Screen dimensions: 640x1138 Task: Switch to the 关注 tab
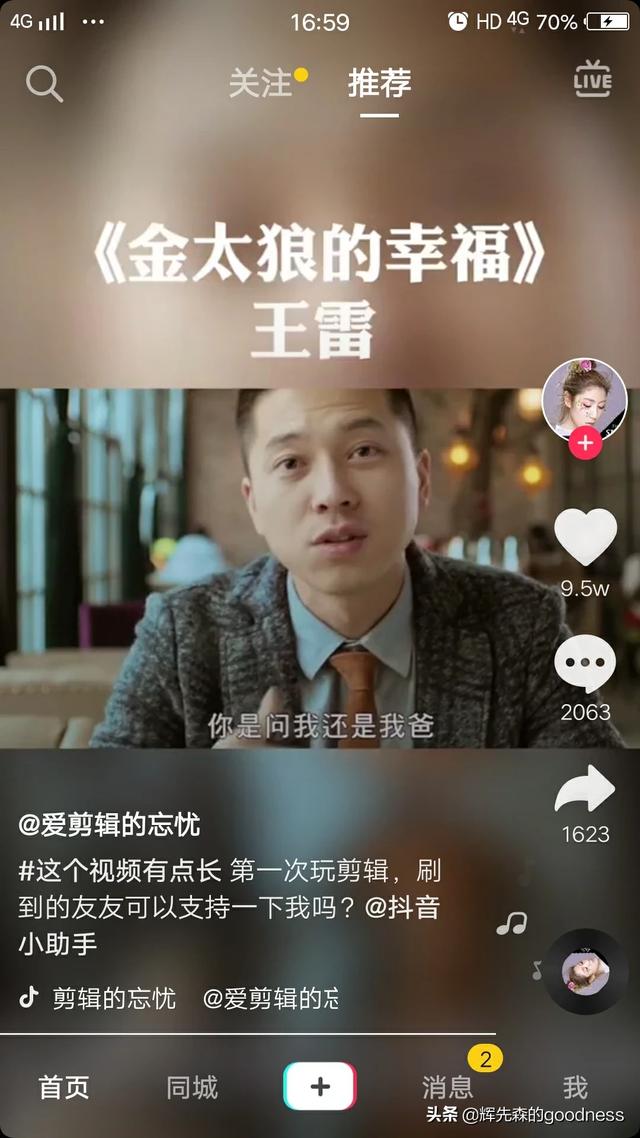click(260, 84)
